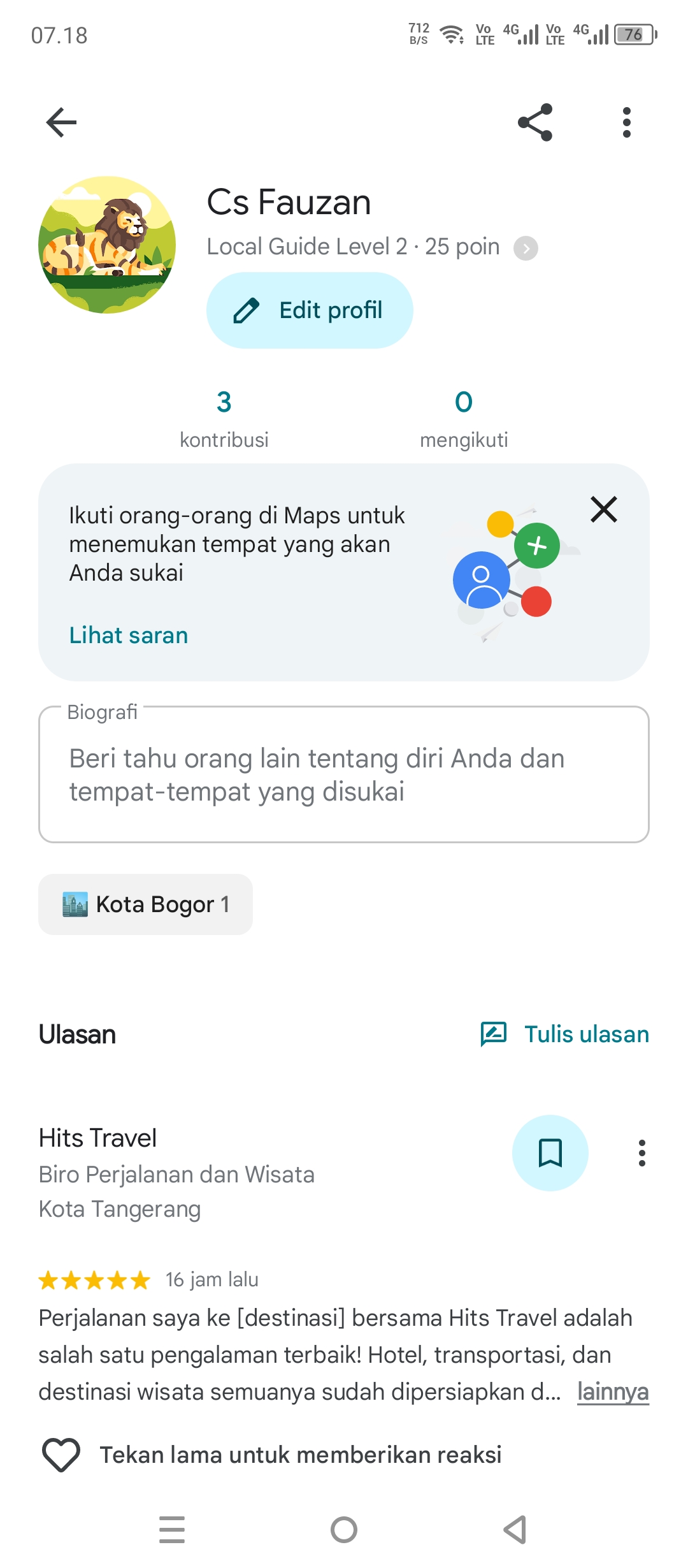
Task: Go to the home screen
Action: [x=344, y=1530]
